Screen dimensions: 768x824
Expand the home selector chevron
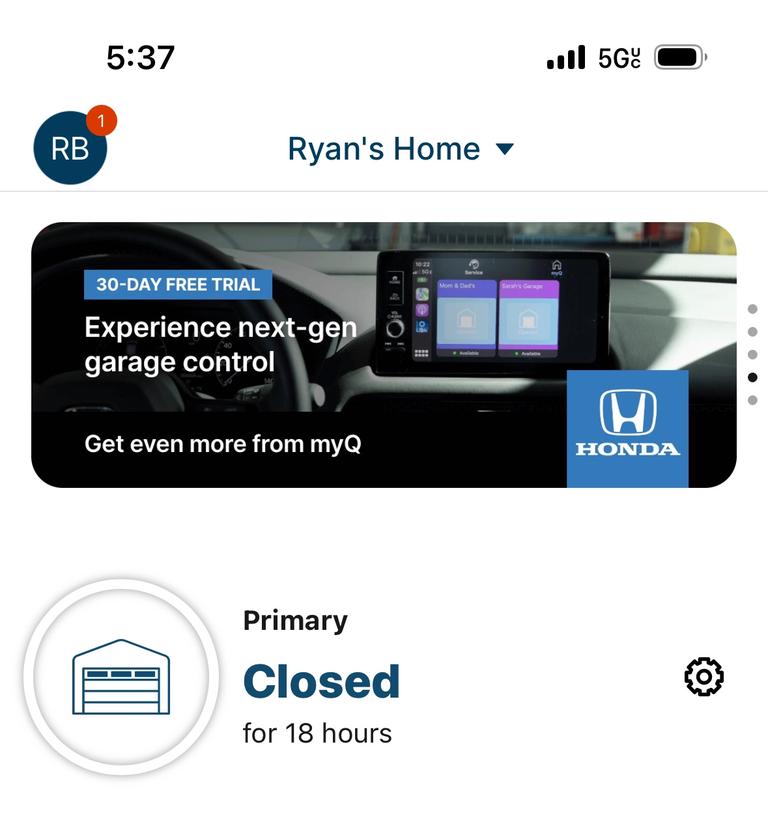point(505,148)
